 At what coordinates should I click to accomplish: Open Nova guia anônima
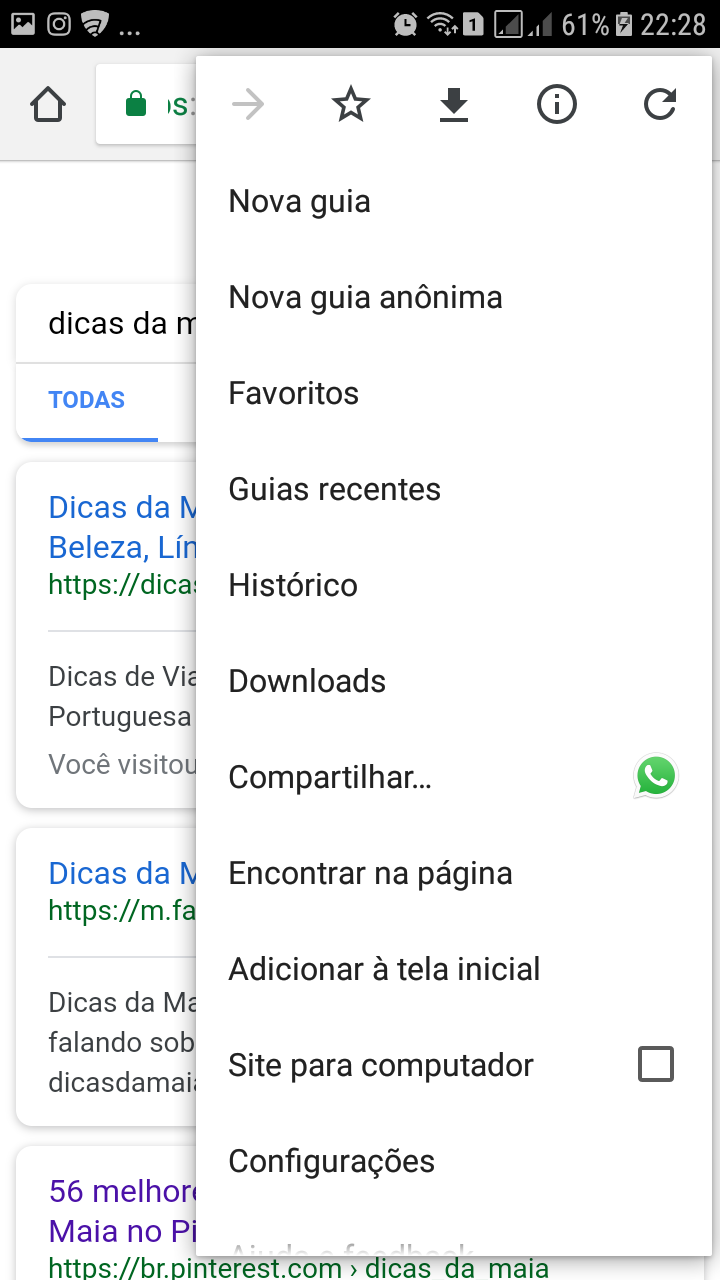pyautogui.click(x=366, y=296)
